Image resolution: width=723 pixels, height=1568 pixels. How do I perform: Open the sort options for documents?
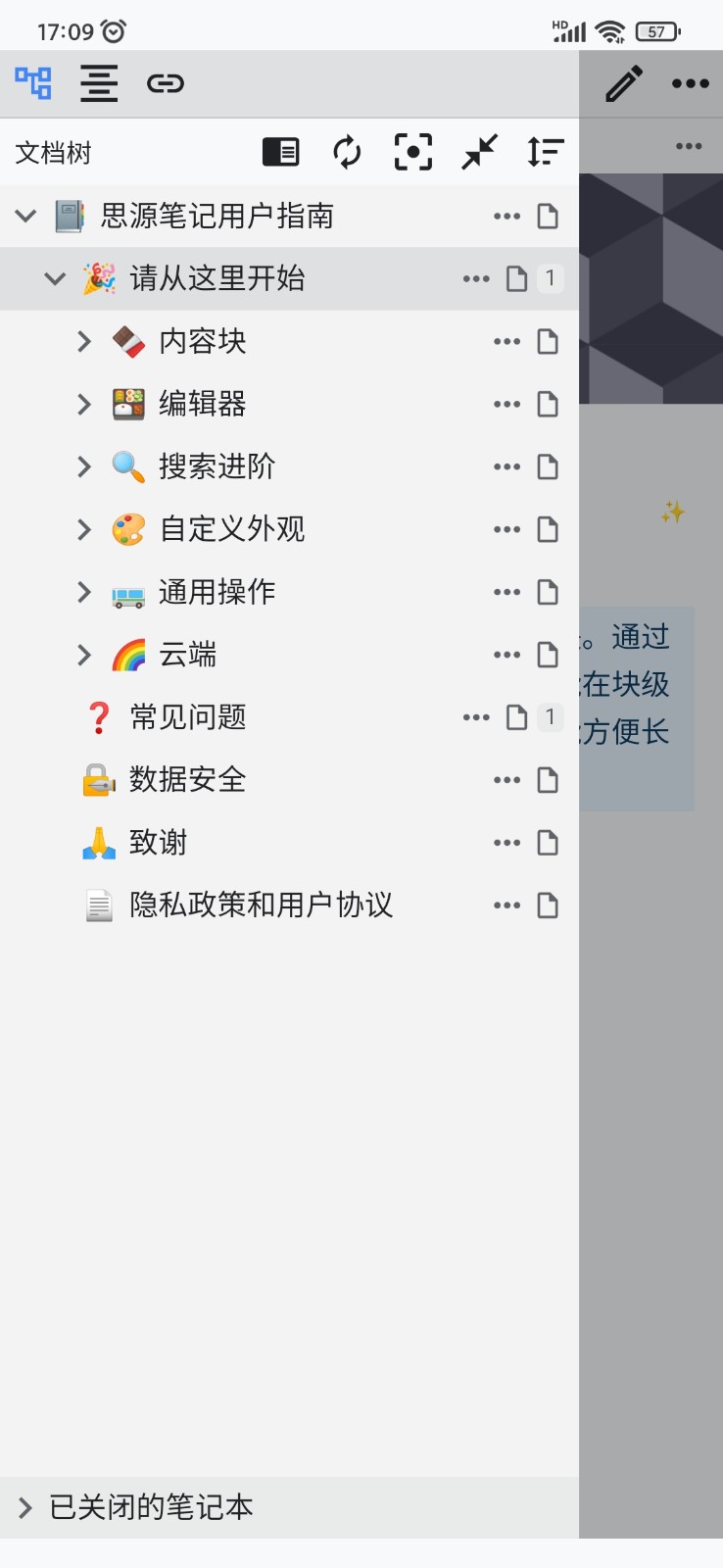[545, 152]
